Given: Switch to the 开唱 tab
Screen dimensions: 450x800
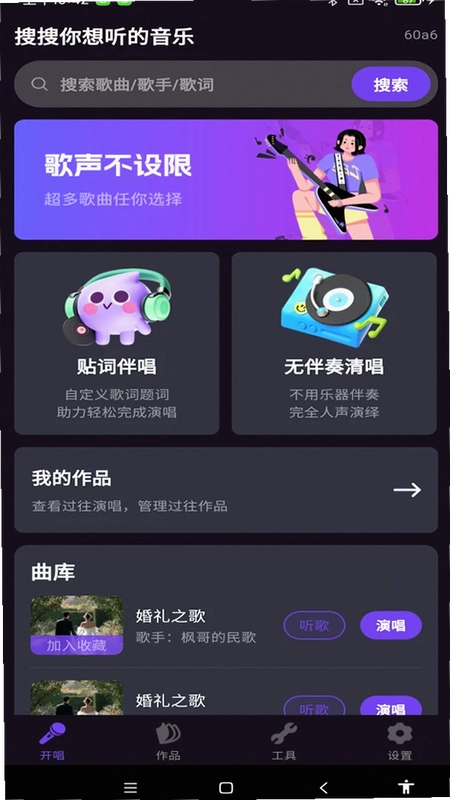Looking at the screenshot, I should (x=53, y=742).
